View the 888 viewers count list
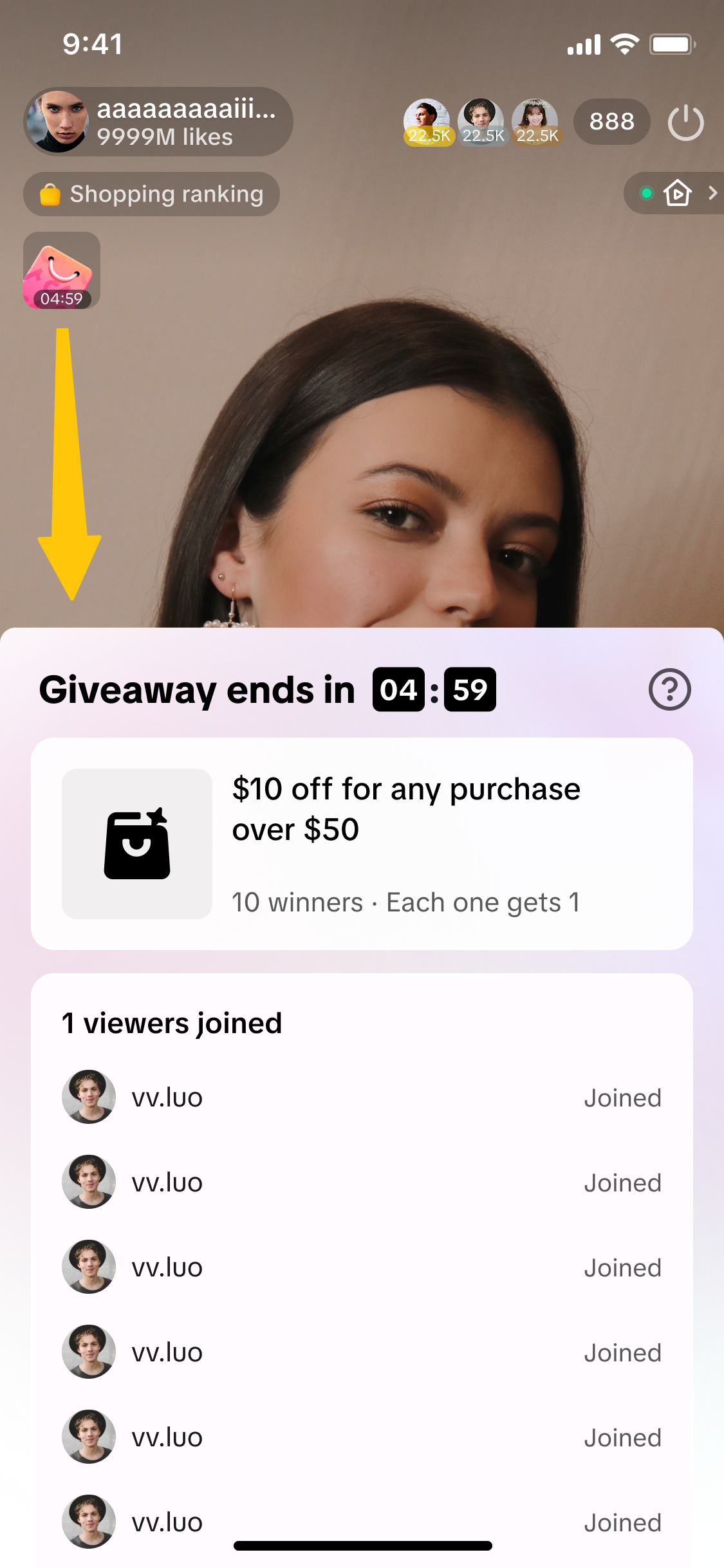The height and width of the screenshot is (1568, 724). click(611, 122)
